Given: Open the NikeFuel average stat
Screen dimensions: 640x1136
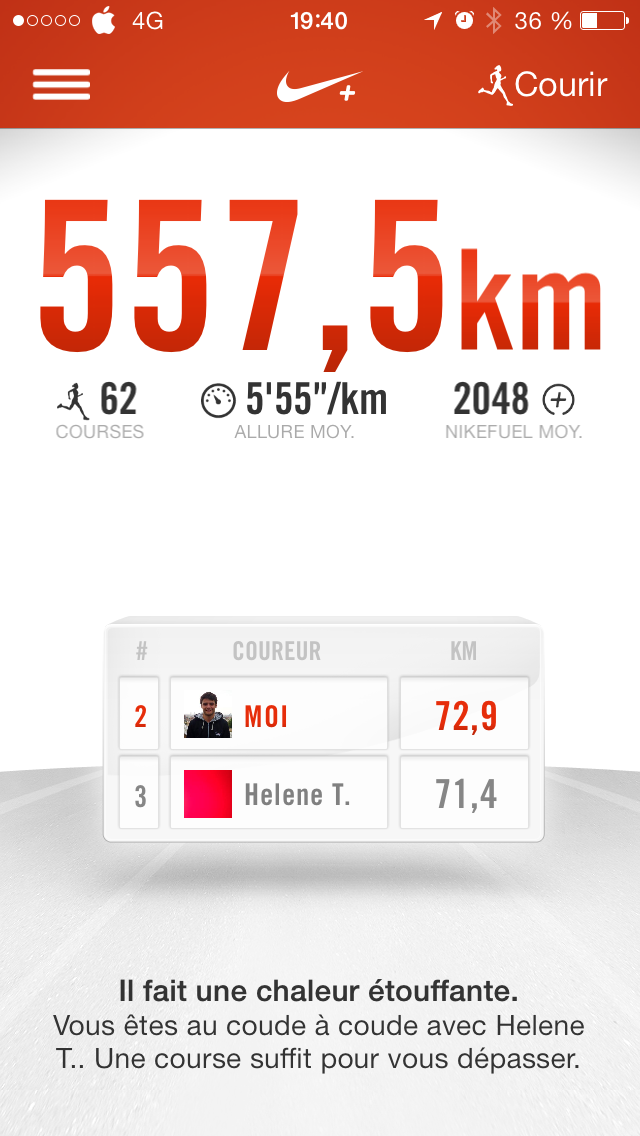Looking at the screenshot, I should coord(513,410).
